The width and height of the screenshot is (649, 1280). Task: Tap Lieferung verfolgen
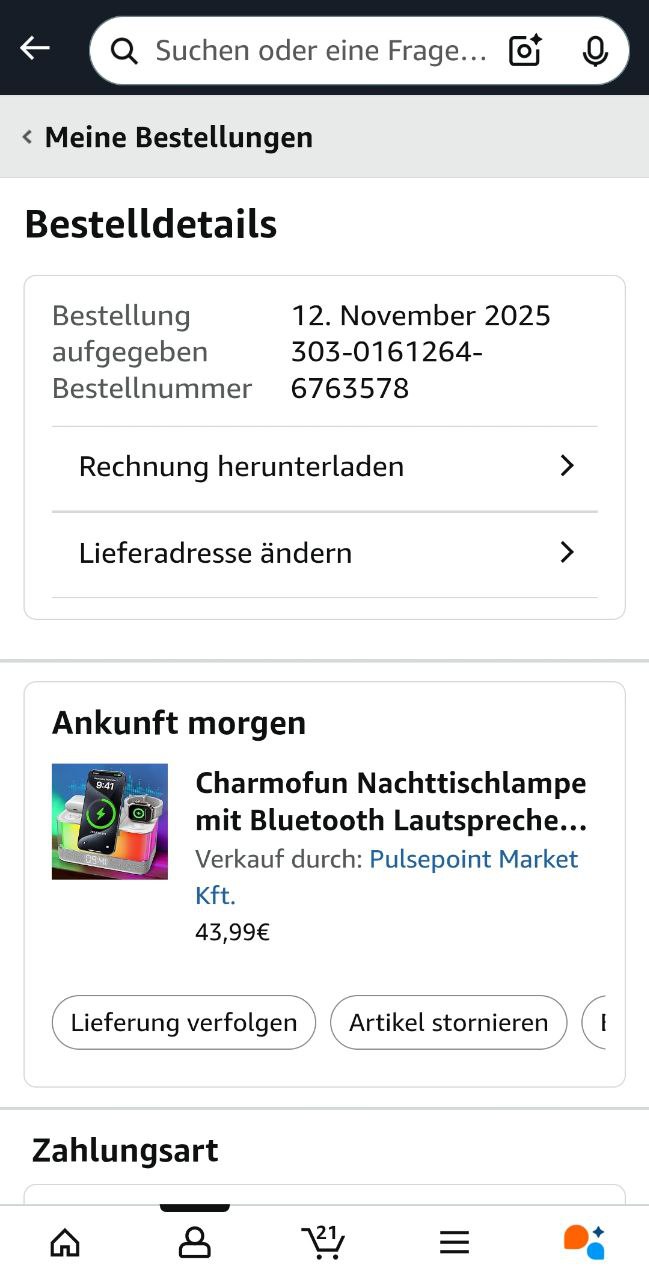184,1022
